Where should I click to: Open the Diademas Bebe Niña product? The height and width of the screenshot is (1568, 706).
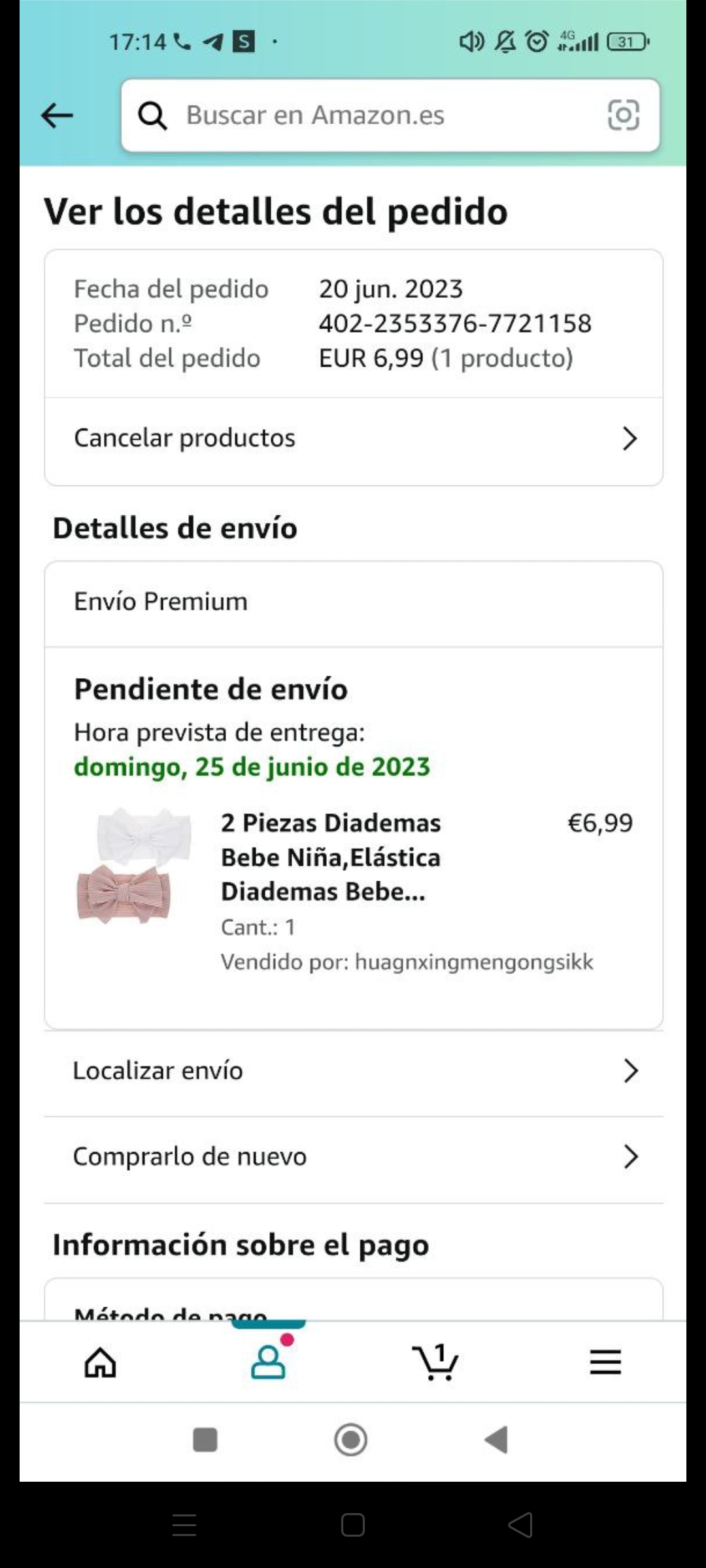point(331,857)
